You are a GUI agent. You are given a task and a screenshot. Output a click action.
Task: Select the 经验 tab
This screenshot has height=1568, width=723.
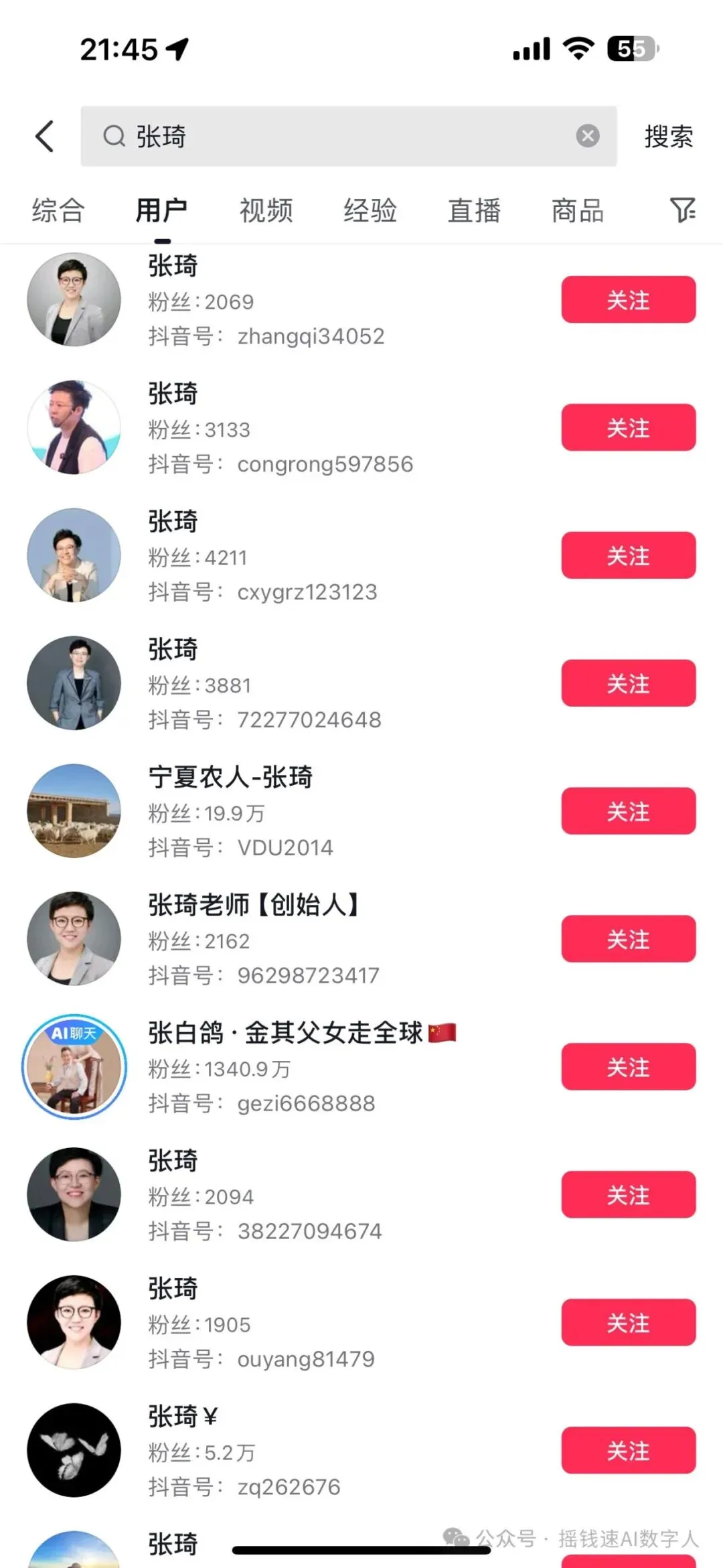(x=370, y=210)
